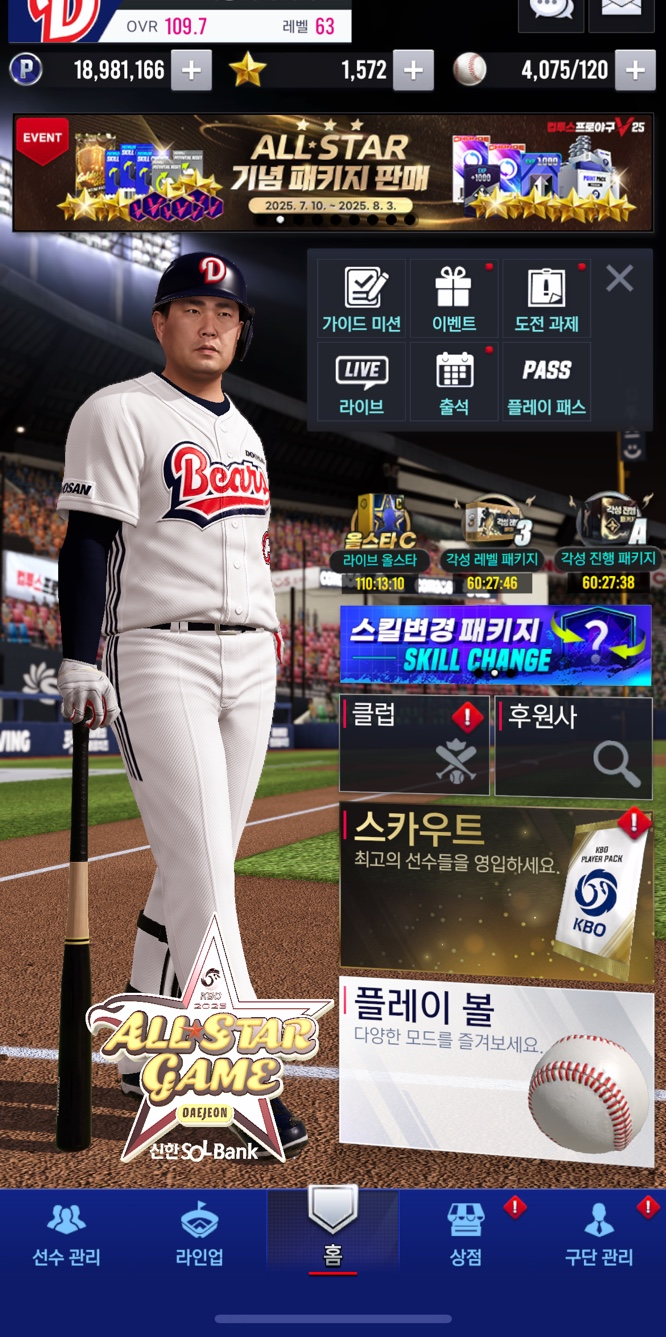Screen dimensions: 666x1337
Task: Open the mailbox envelope icon
Action: (x=620, y=10)
